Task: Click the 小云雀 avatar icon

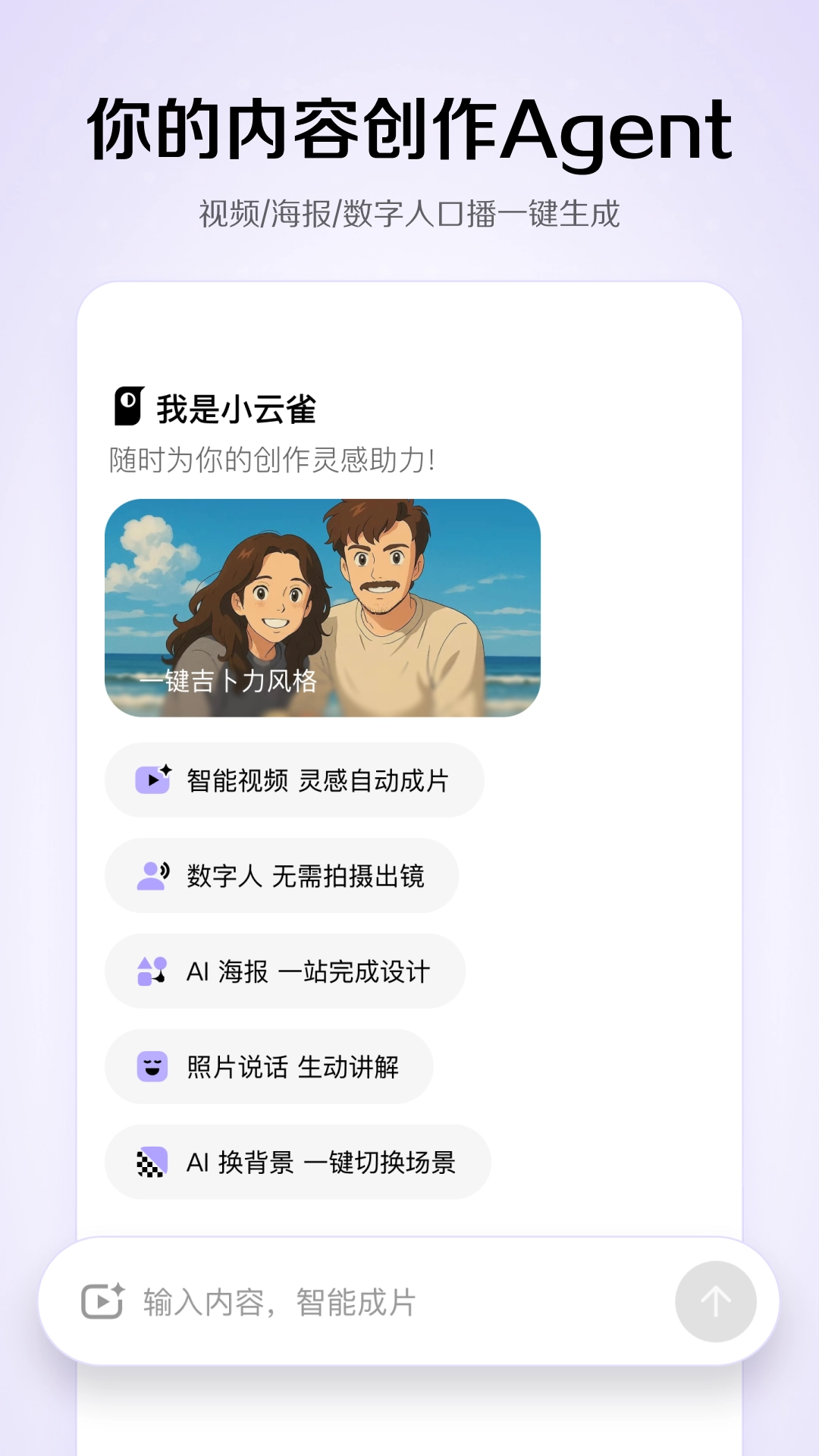Action: 127,407
